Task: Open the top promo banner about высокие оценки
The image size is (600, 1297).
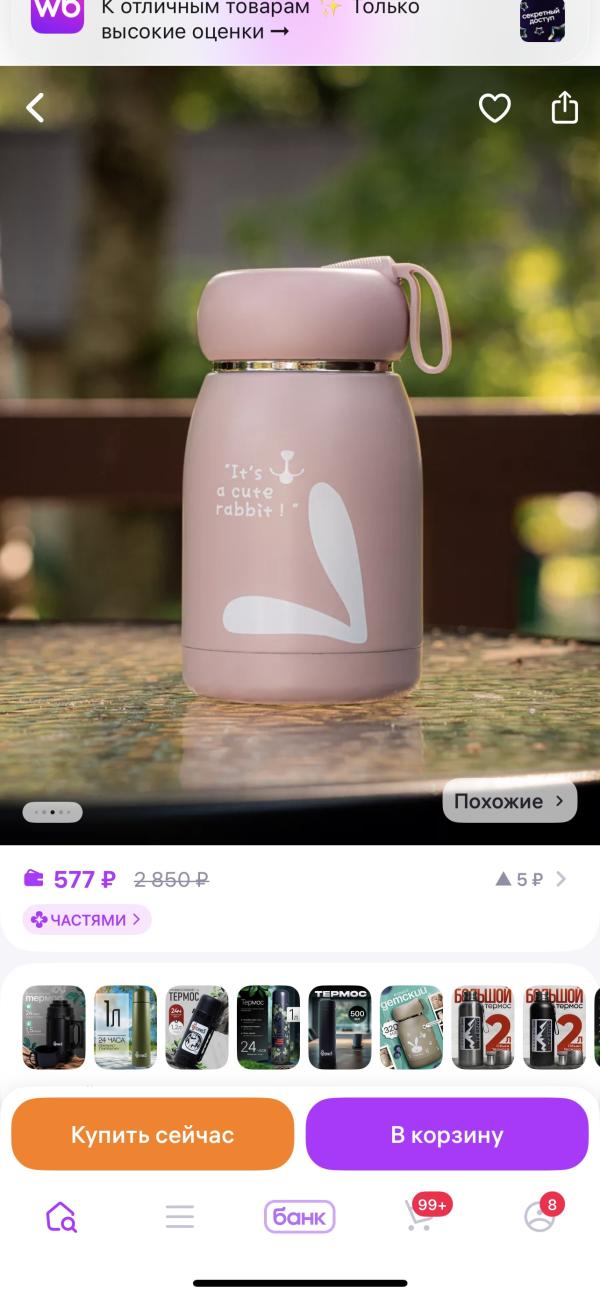Action: [300, 22]
